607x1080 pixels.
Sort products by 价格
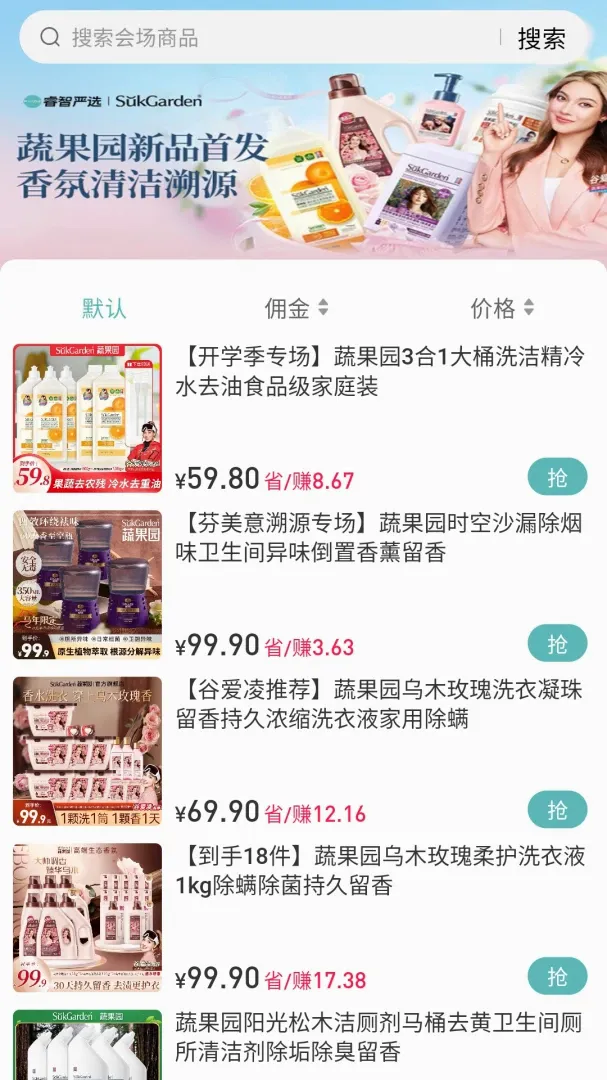coord(503,308)
